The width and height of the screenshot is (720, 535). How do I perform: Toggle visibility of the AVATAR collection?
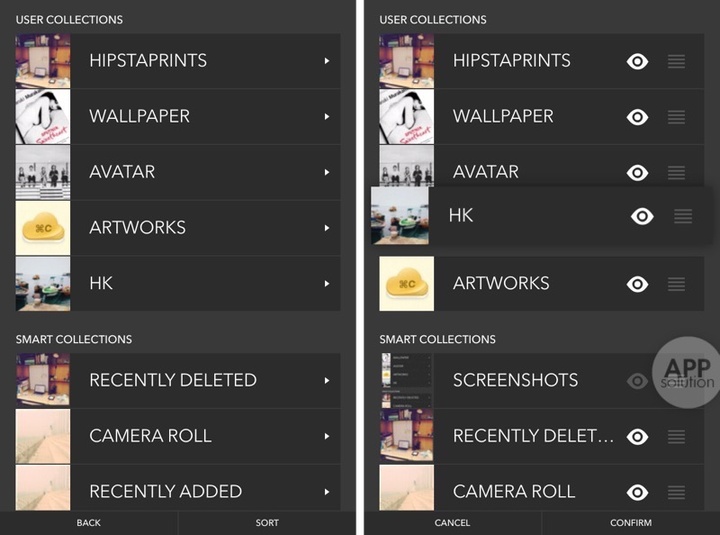(x=637, y=172)
